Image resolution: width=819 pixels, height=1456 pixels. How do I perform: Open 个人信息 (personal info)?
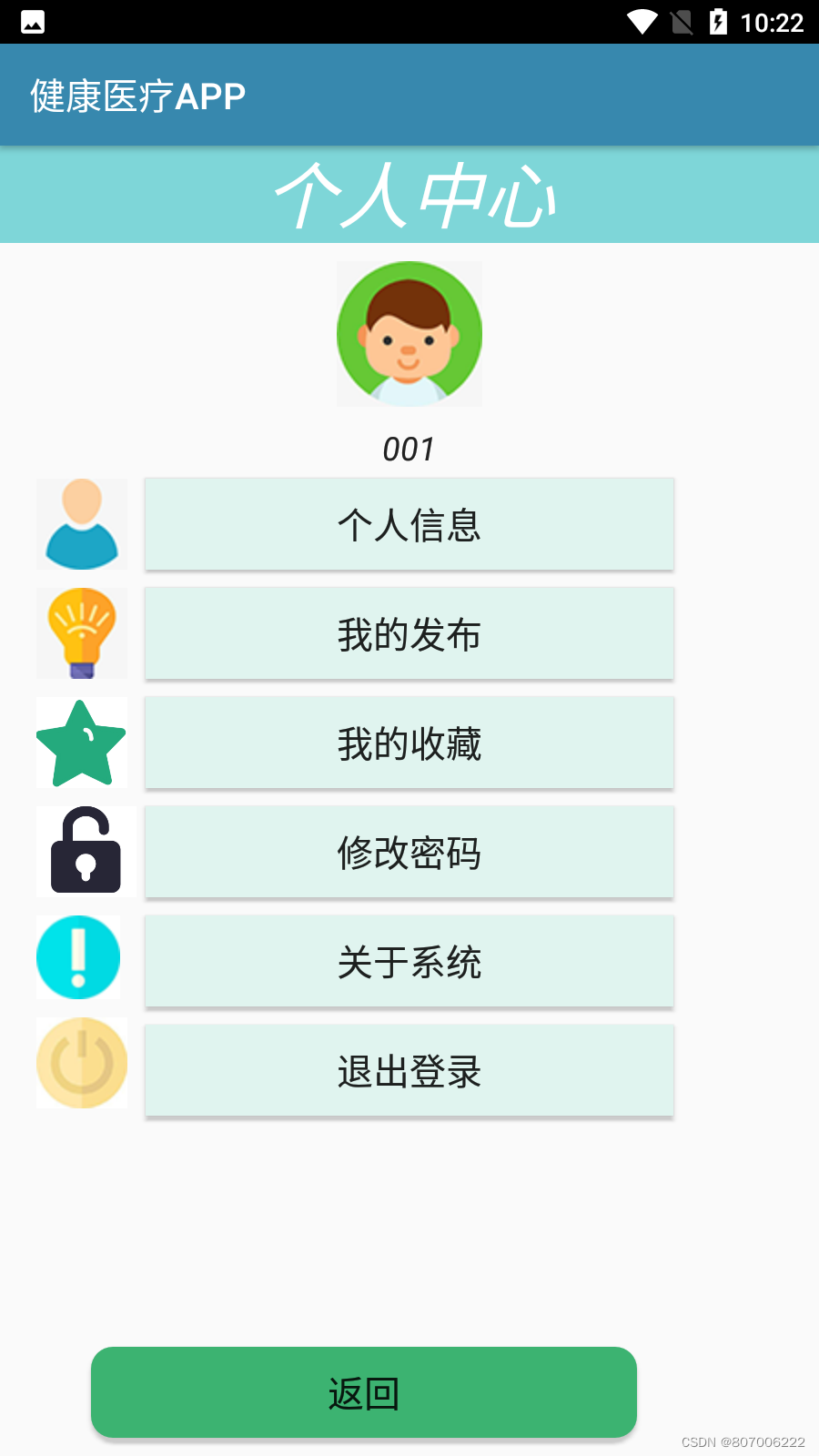[409, 525]
